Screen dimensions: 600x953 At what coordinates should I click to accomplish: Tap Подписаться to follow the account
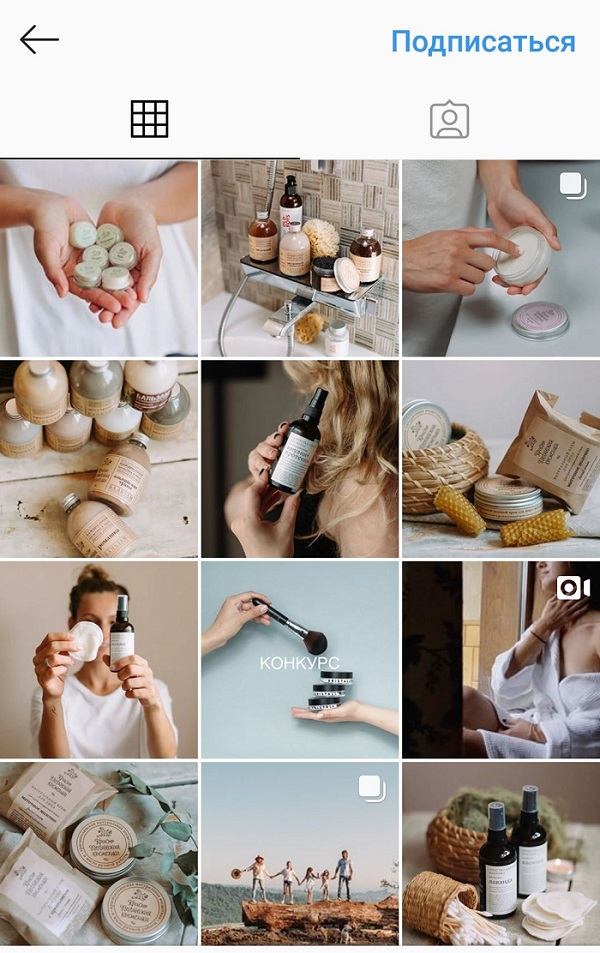(x=482, y=42)
